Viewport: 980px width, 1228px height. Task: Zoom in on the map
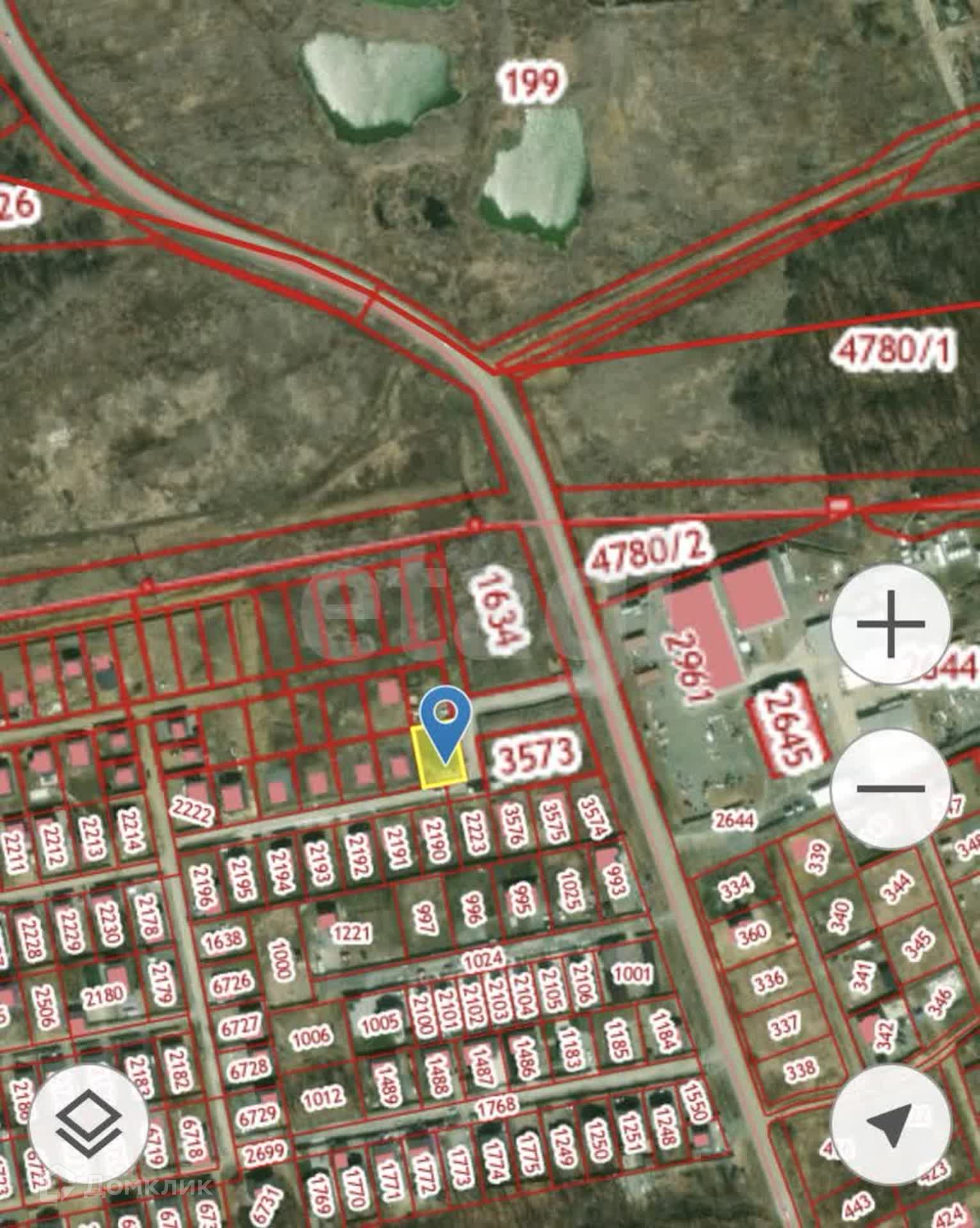[x=890, y=624]
